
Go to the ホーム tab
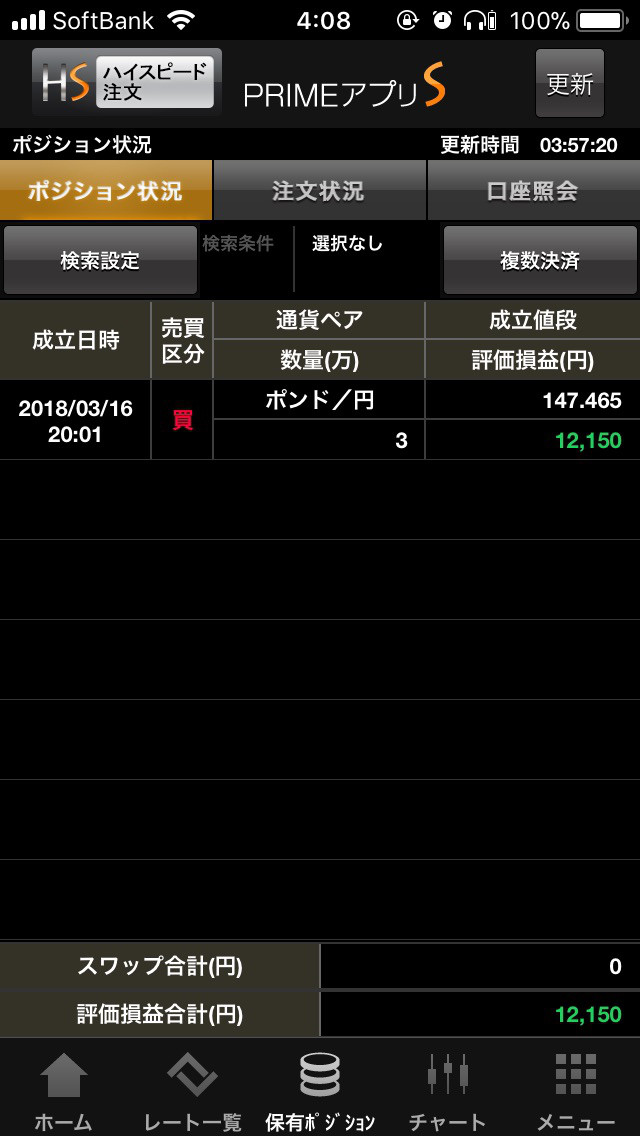[64, 1087]
